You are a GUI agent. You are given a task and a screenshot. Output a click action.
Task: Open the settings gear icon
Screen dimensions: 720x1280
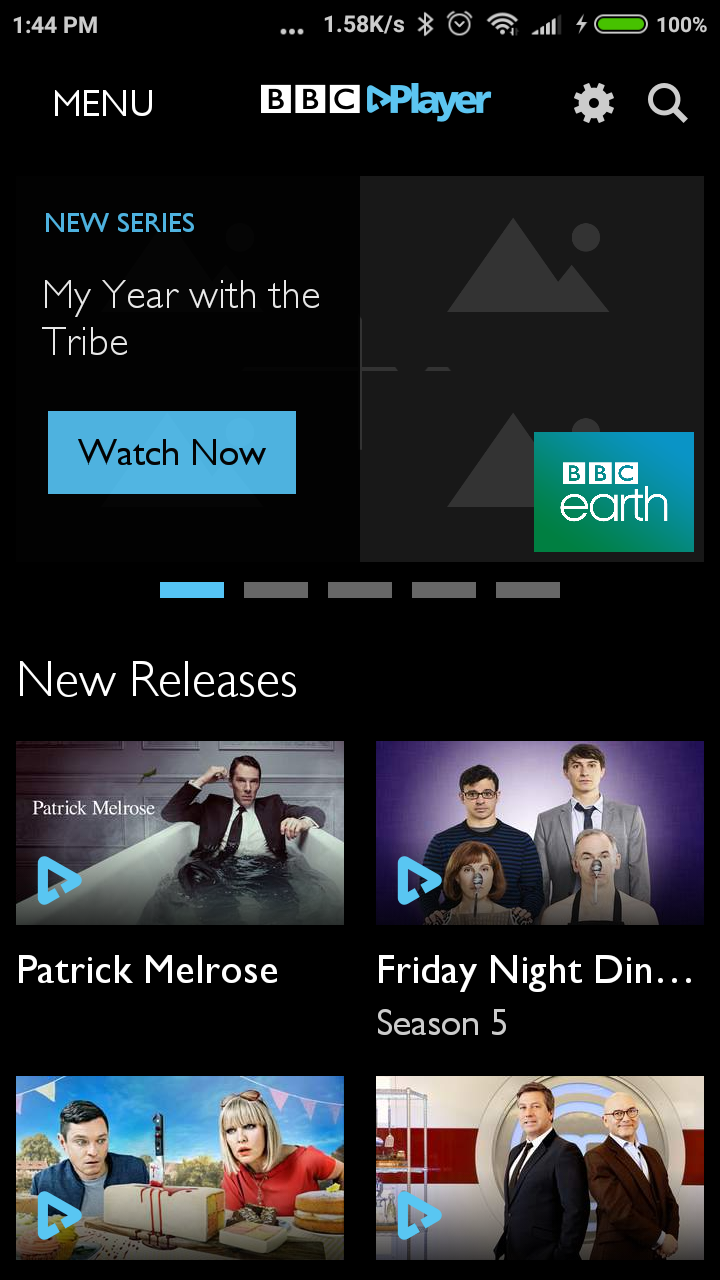(x=593, y=102)
